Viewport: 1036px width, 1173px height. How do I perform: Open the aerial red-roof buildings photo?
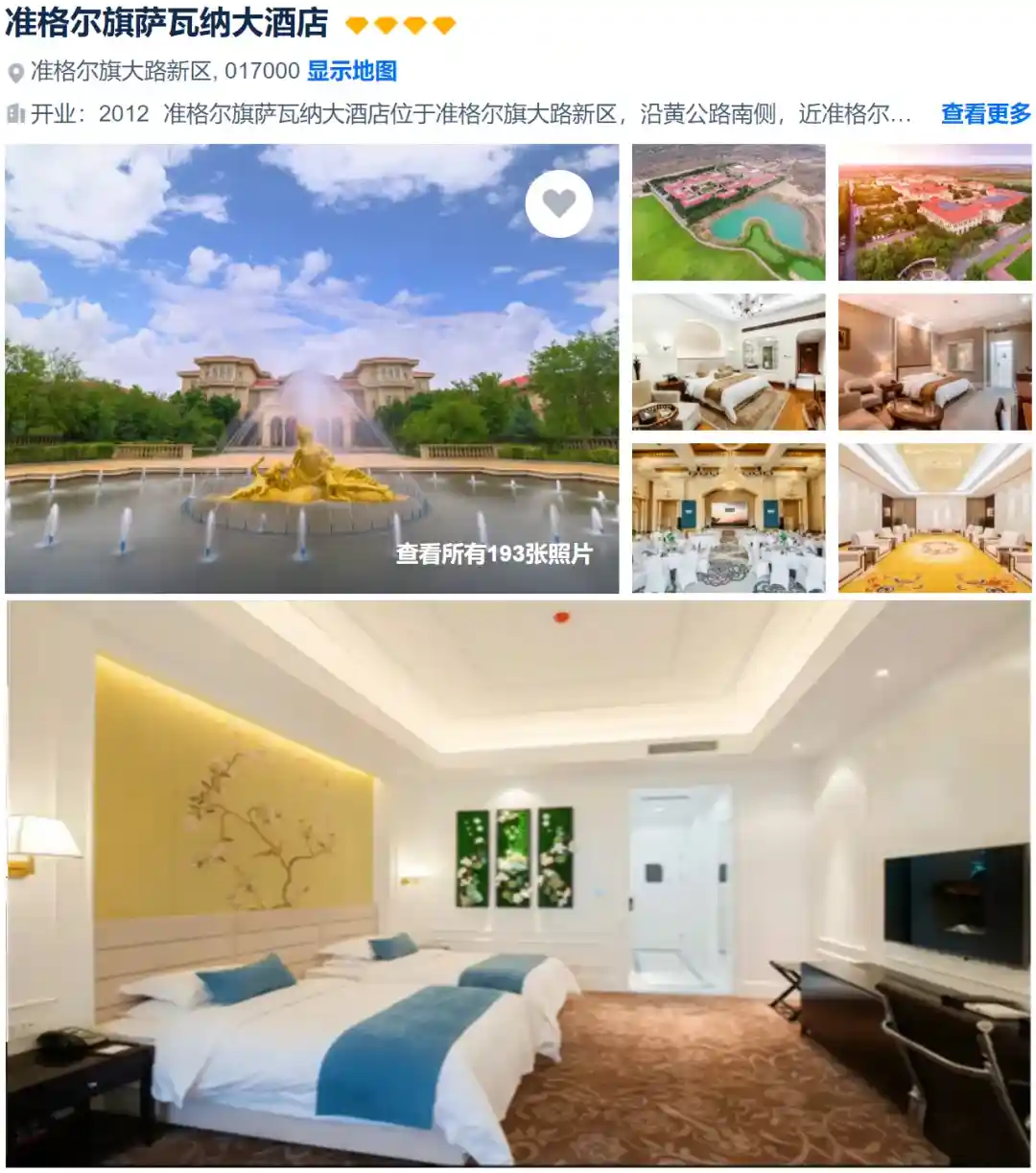(934, 212)
